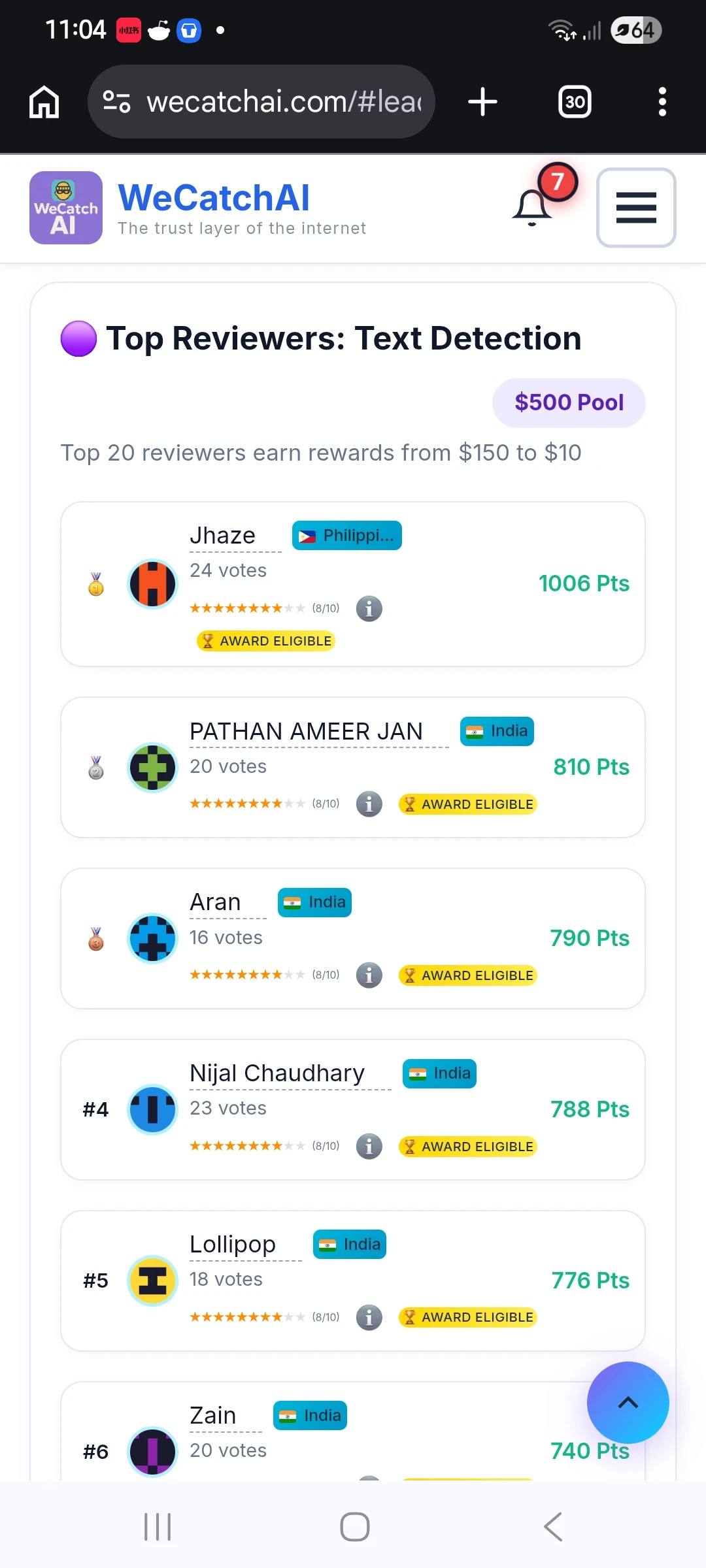Click the Philippines flag badge next to Jhaze
The image size is (706, 1568).
tap(346, 535)
